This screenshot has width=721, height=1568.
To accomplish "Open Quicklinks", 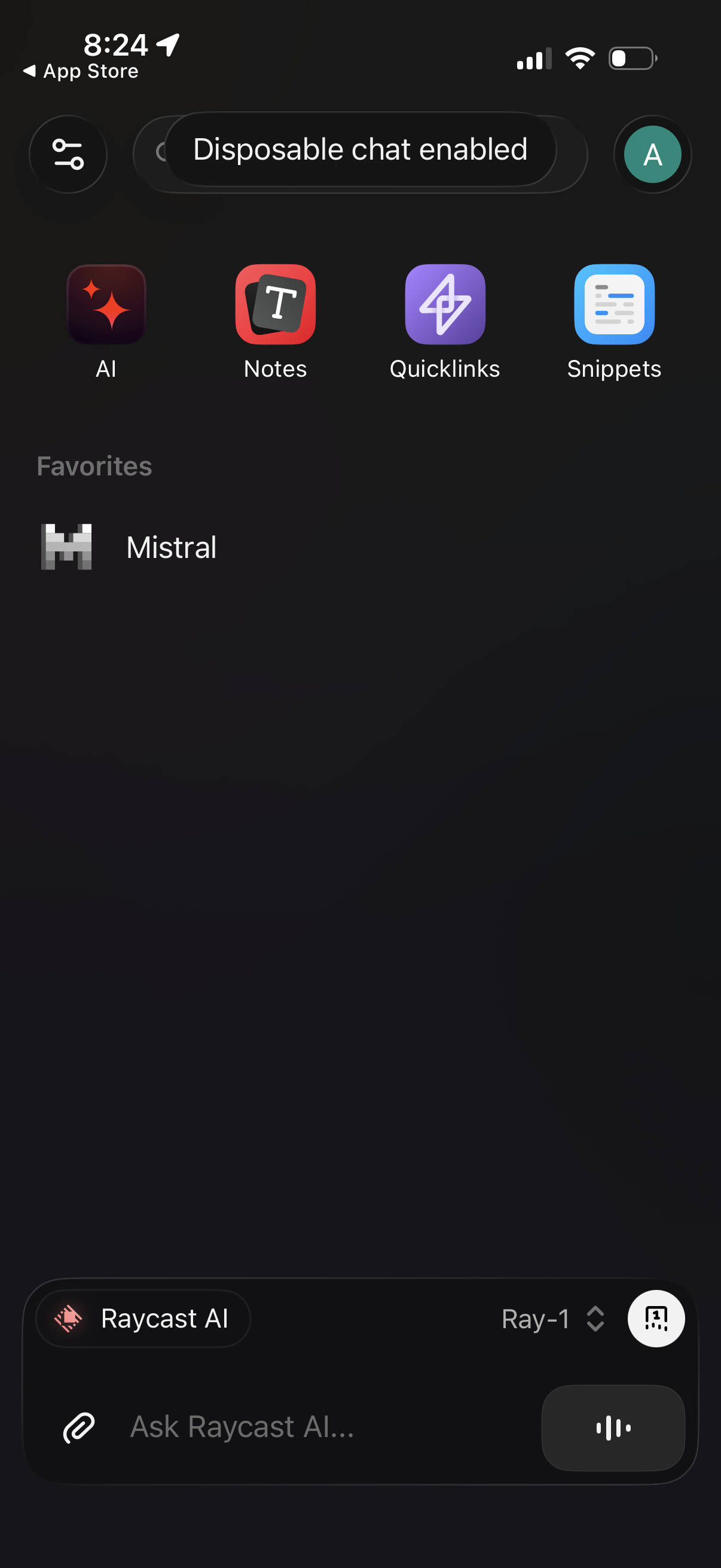I will click(445, 304).
